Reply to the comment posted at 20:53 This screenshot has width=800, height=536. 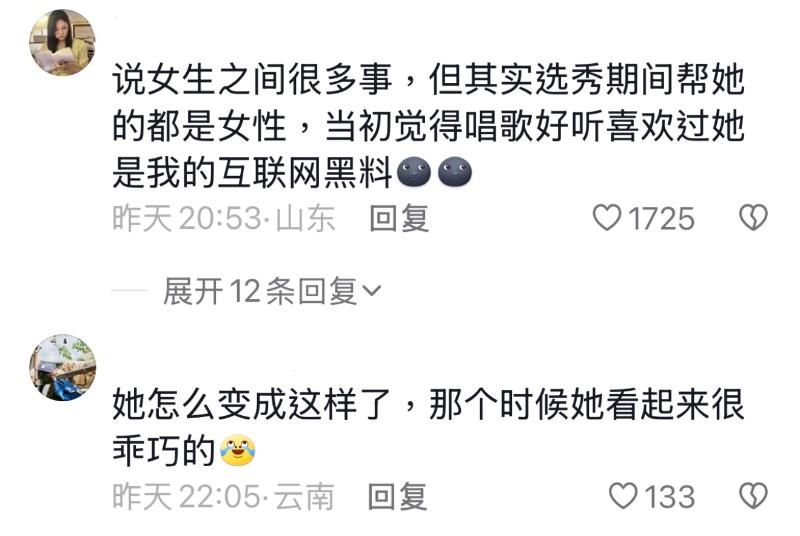point(399,218)
